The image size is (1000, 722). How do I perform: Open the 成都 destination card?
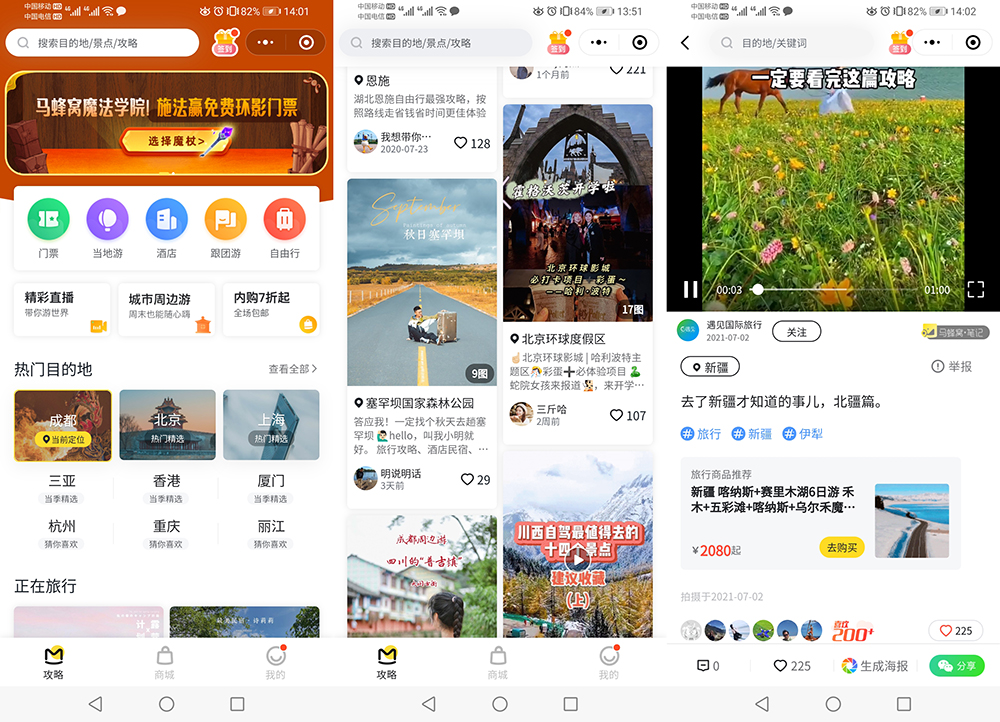coord(63,425)
